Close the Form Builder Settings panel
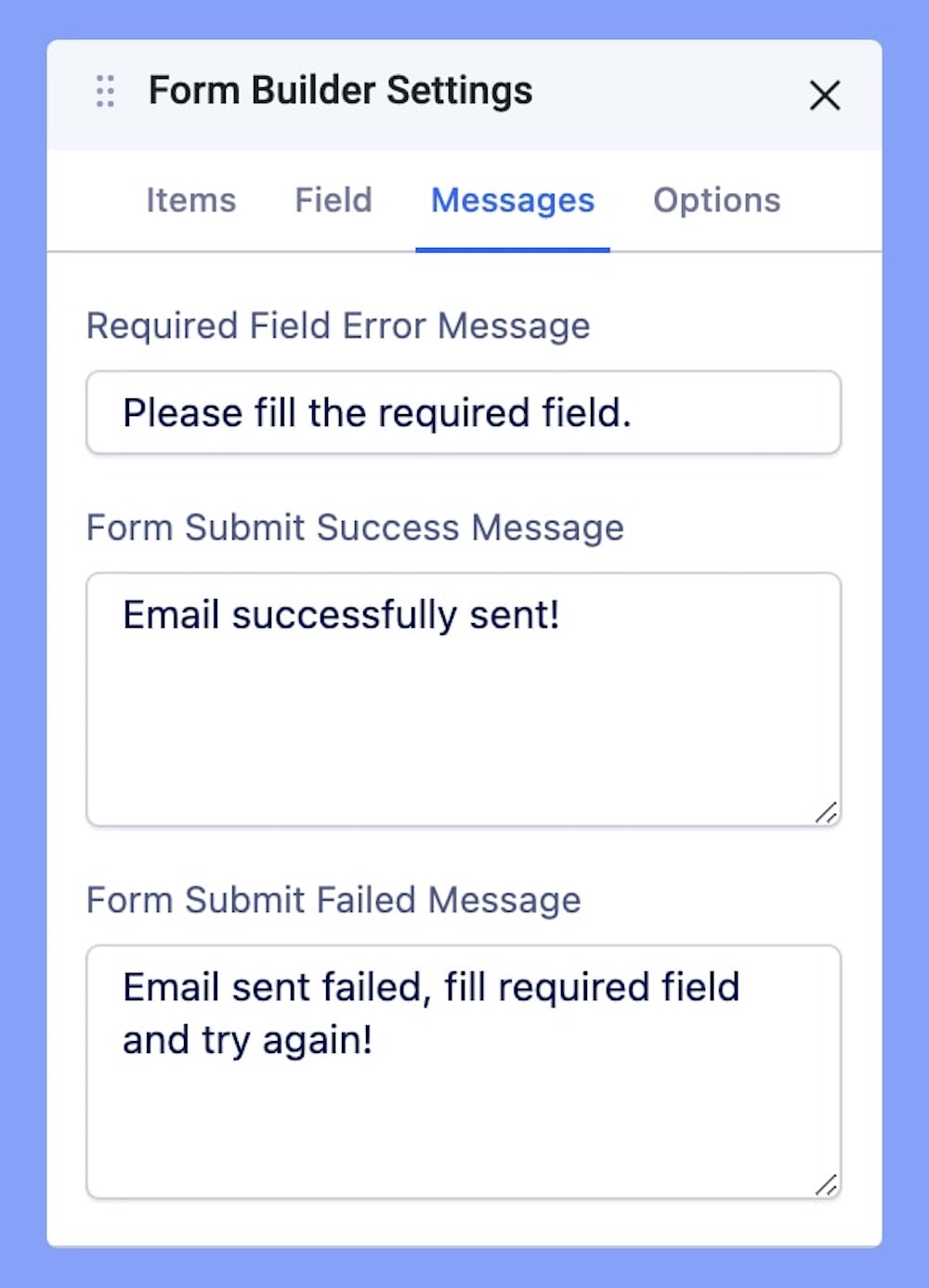This screenshot has width=929, height=1288. (824, 95)
